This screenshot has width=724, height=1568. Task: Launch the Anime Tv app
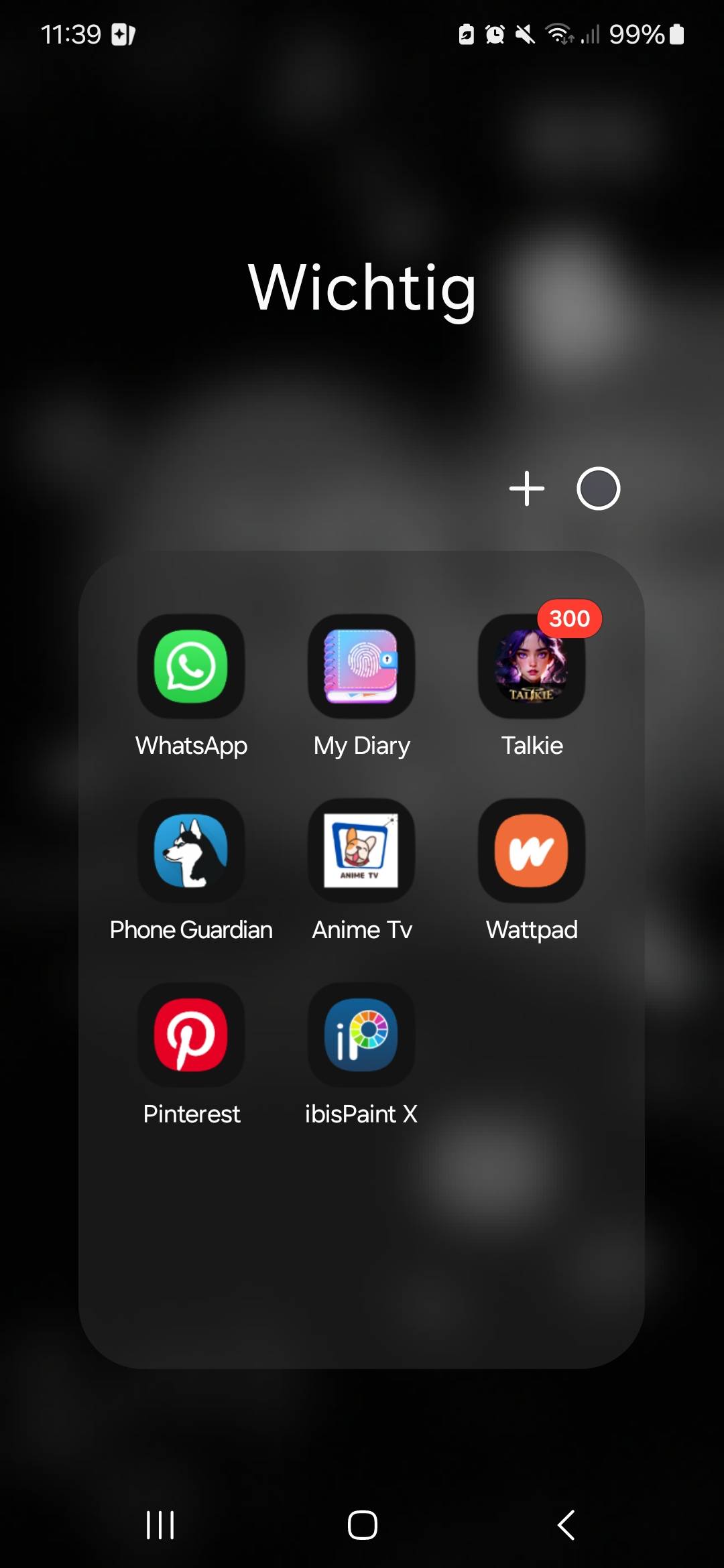361,851
